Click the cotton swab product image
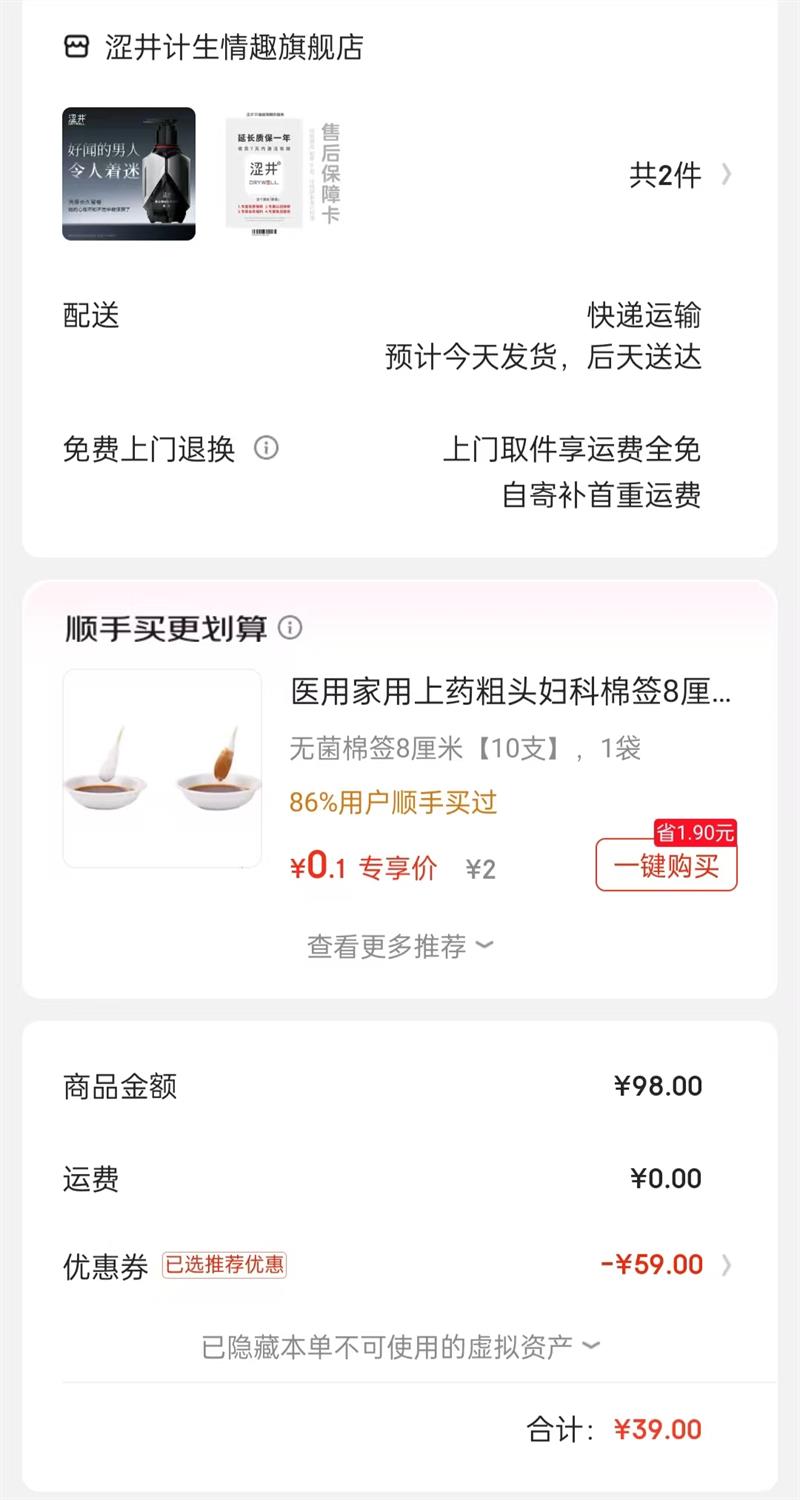Viewport: 800px width, 1500px height. pyautogui.click(x=162, y=770)
